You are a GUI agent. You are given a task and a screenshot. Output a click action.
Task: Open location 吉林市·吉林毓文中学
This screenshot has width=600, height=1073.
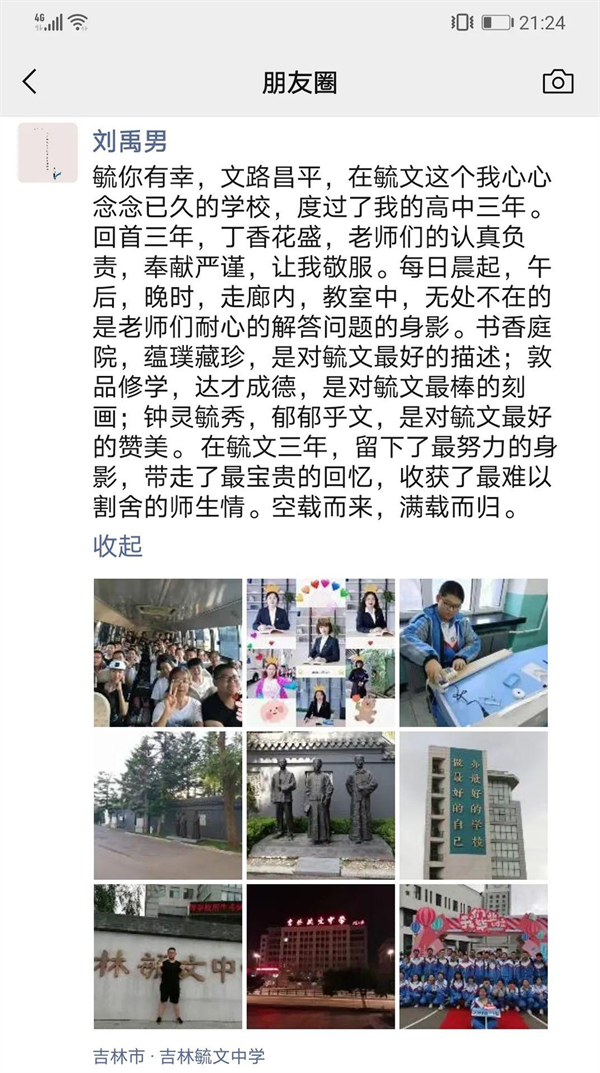point(179,1055)
